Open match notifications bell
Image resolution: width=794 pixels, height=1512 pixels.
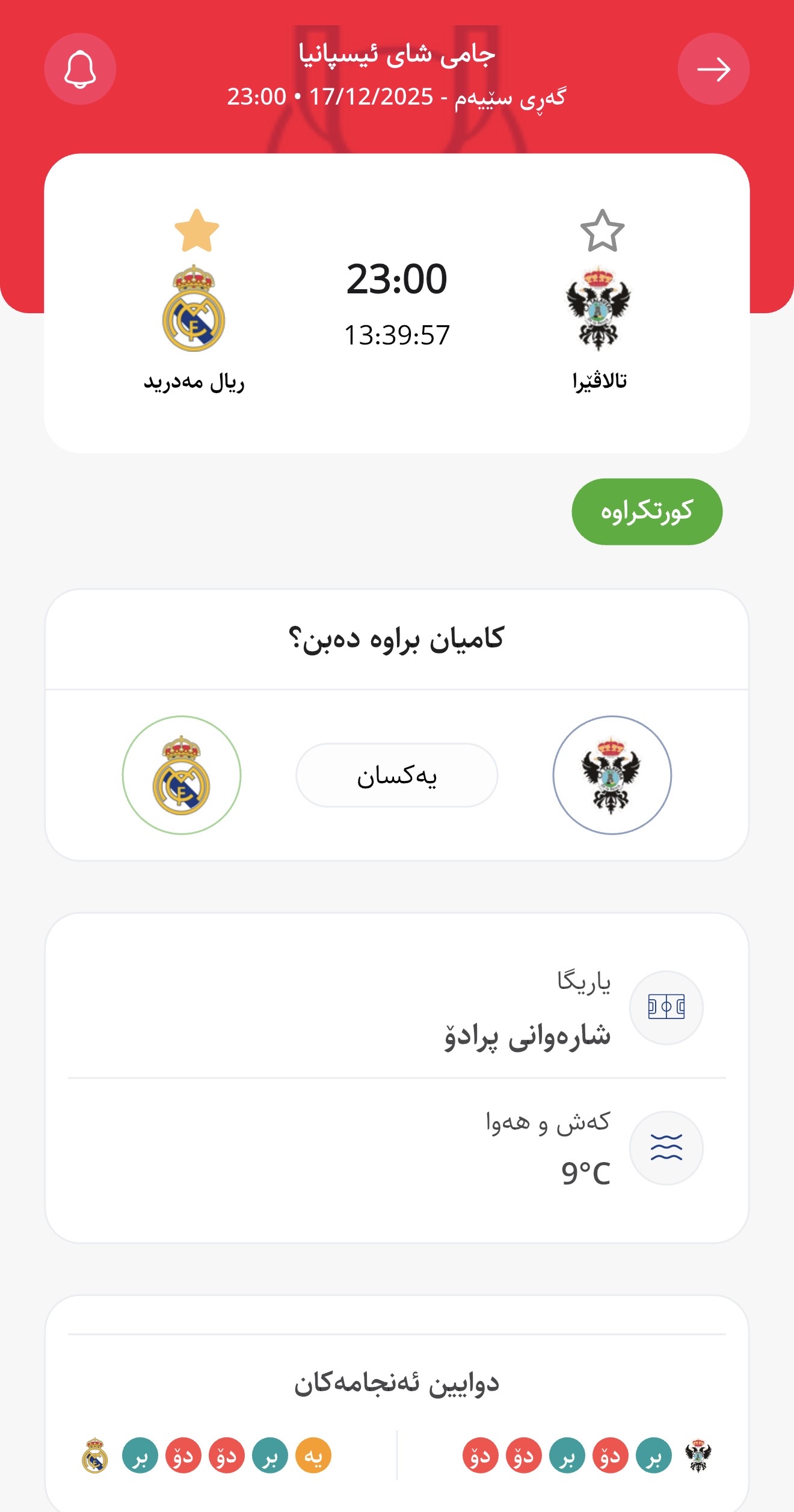(x=80, y=69)
